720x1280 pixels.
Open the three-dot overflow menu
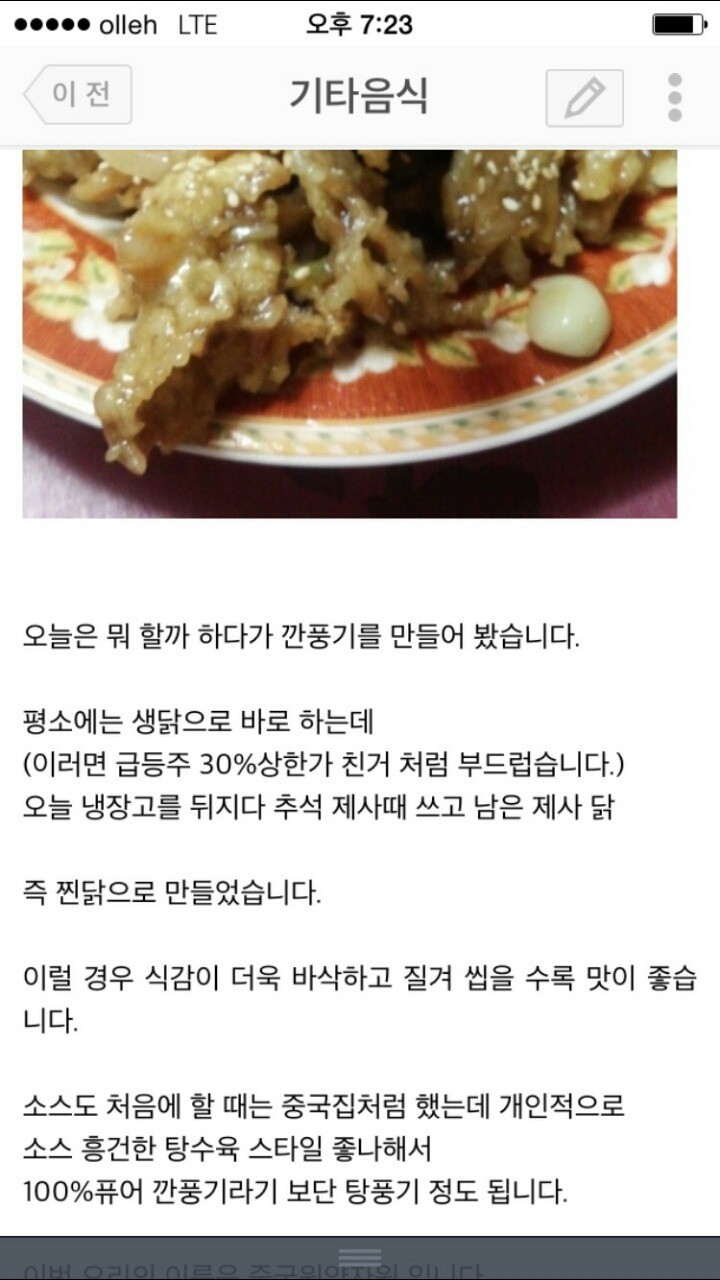click(675, 98)
